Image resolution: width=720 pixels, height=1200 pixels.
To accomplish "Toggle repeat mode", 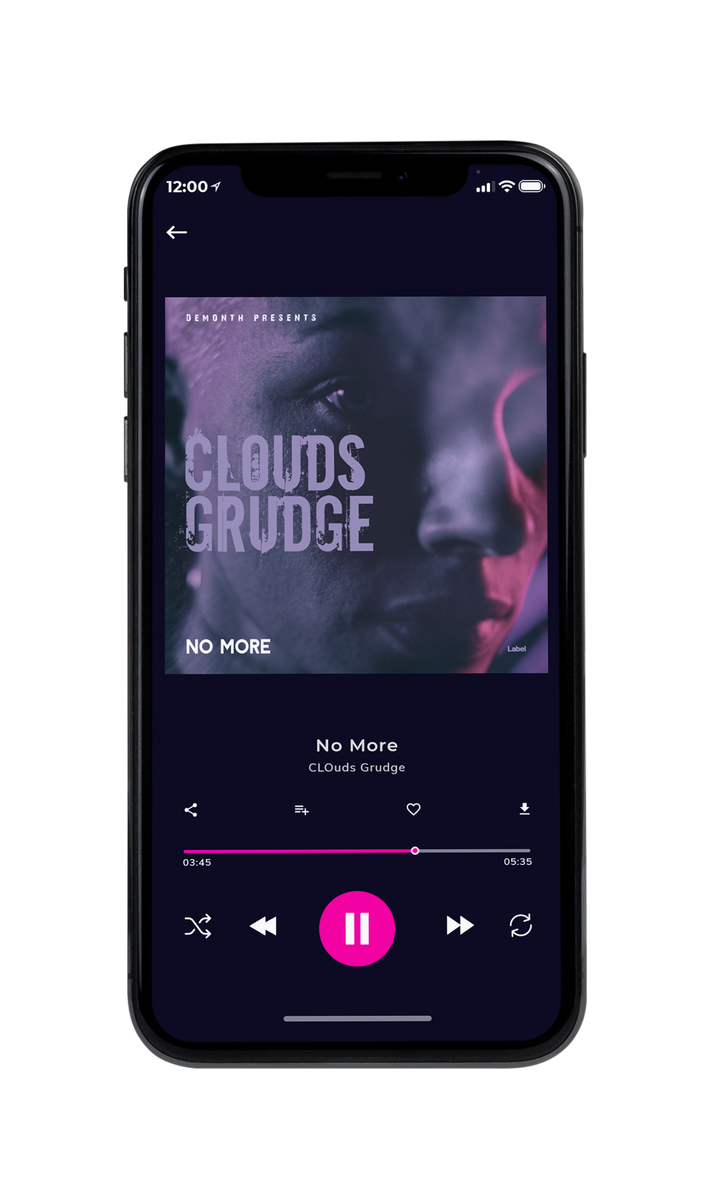I will pyautogui.click(x=521, y=925).
